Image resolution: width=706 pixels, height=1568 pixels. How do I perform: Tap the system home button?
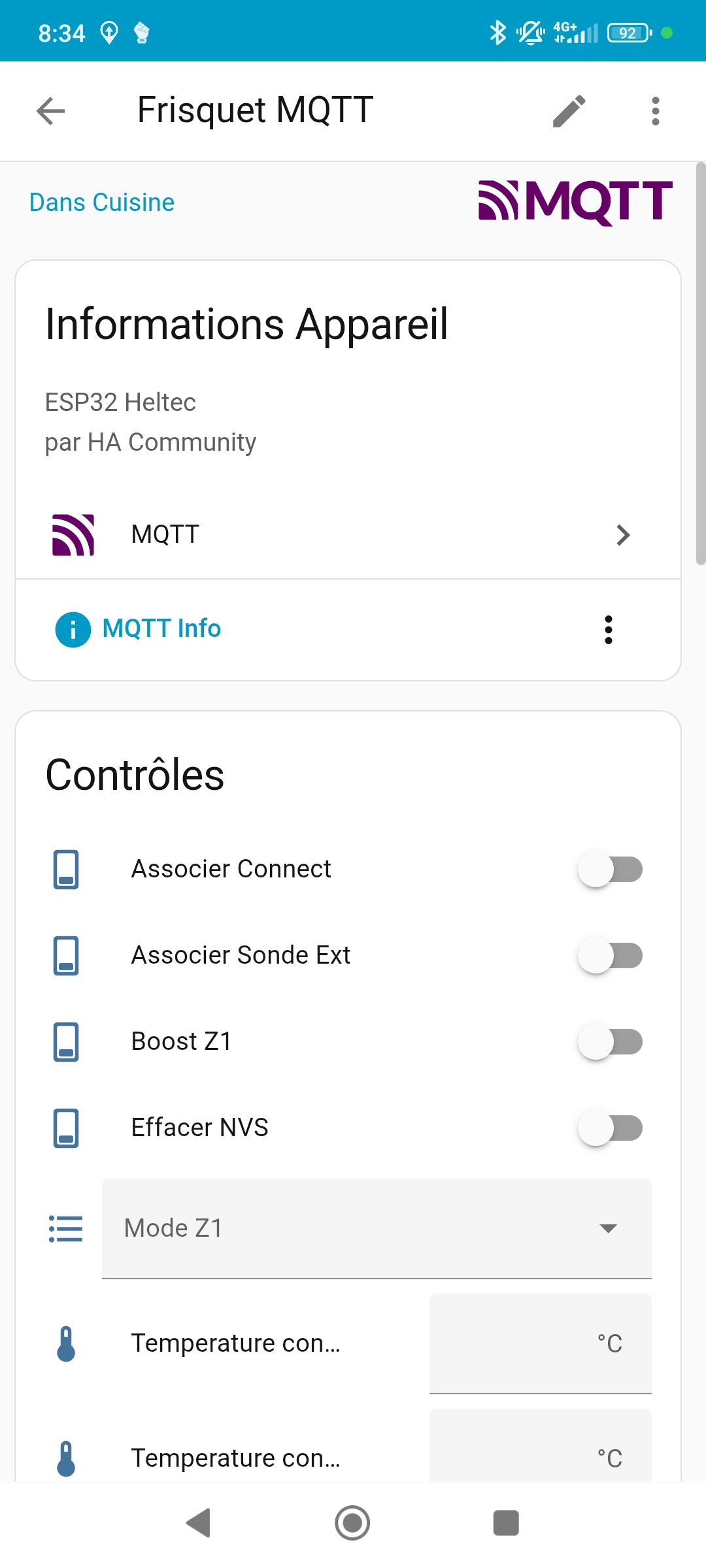(352, 1523)
